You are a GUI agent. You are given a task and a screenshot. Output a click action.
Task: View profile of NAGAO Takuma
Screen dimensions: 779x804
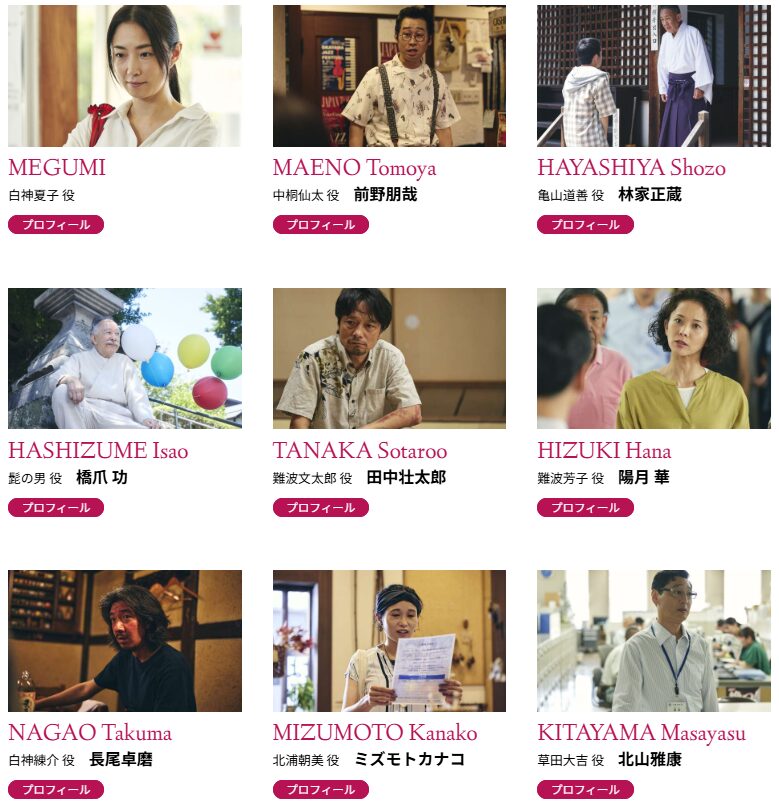point(56,790)
